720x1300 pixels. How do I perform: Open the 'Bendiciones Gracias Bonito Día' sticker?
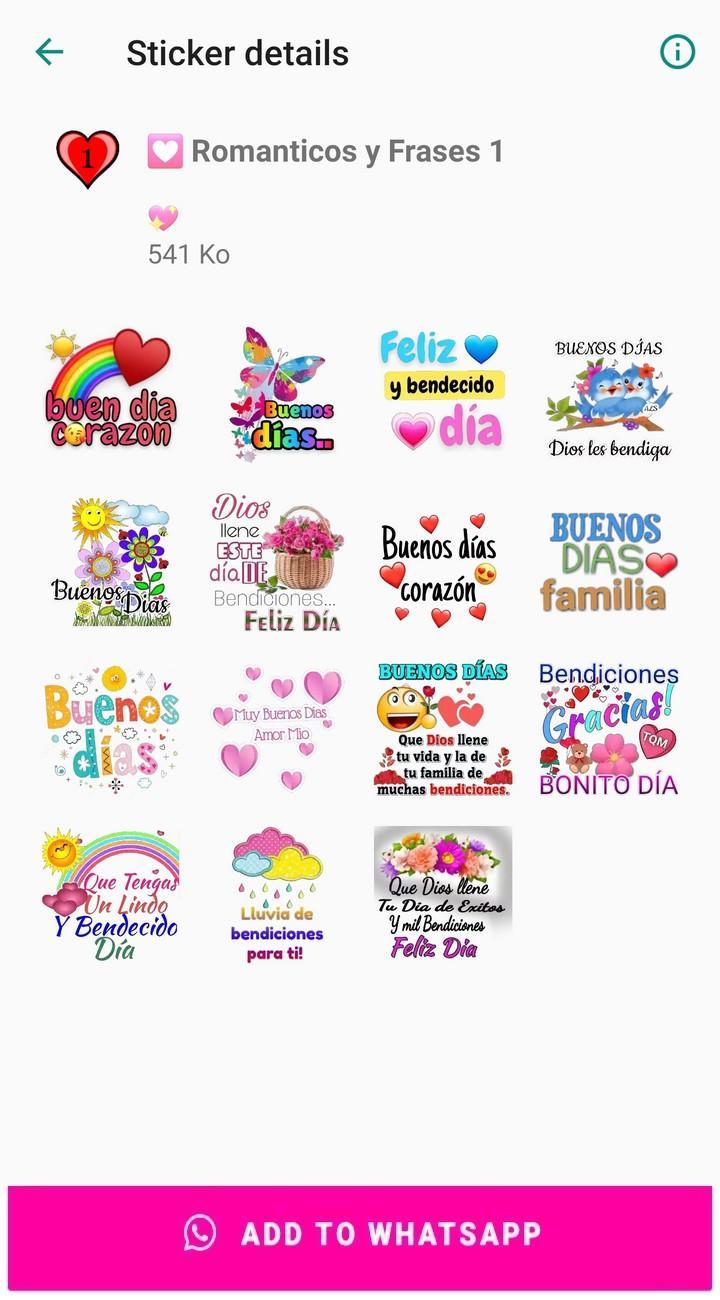click(x=609, y=729)
